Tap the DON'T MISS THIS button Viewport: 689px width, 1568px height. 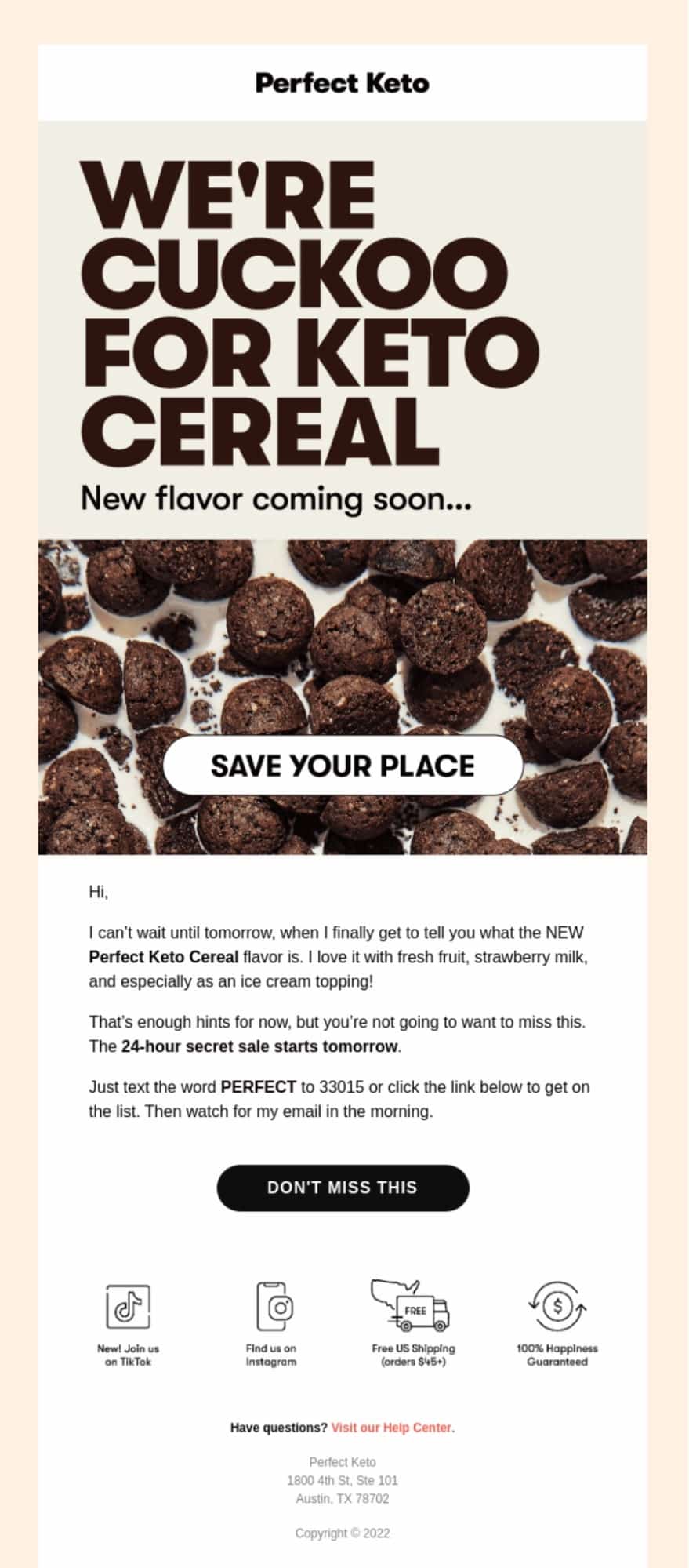[x=343, y=1187]
